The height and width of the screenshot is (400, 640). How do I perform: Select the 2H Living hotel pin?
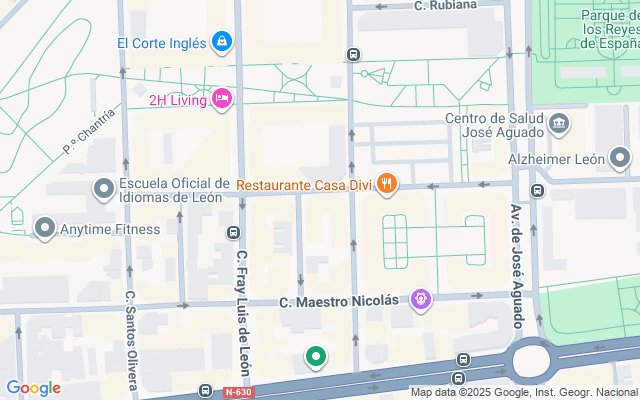click(x=222, y=98)
